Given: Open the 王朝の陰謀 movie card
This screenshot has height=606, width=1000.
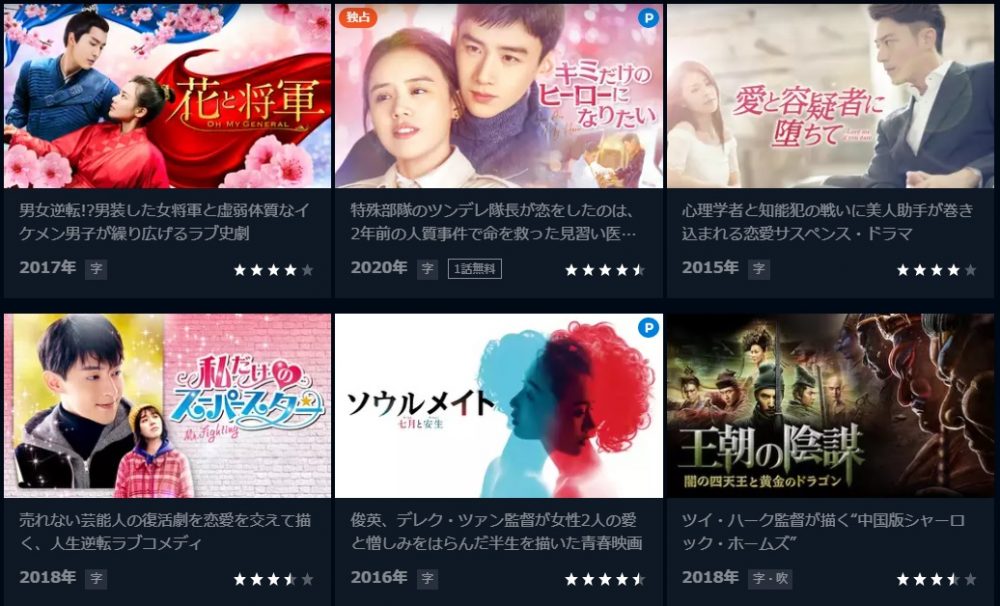Looking at the screenshot, I should tap(830, 407).
